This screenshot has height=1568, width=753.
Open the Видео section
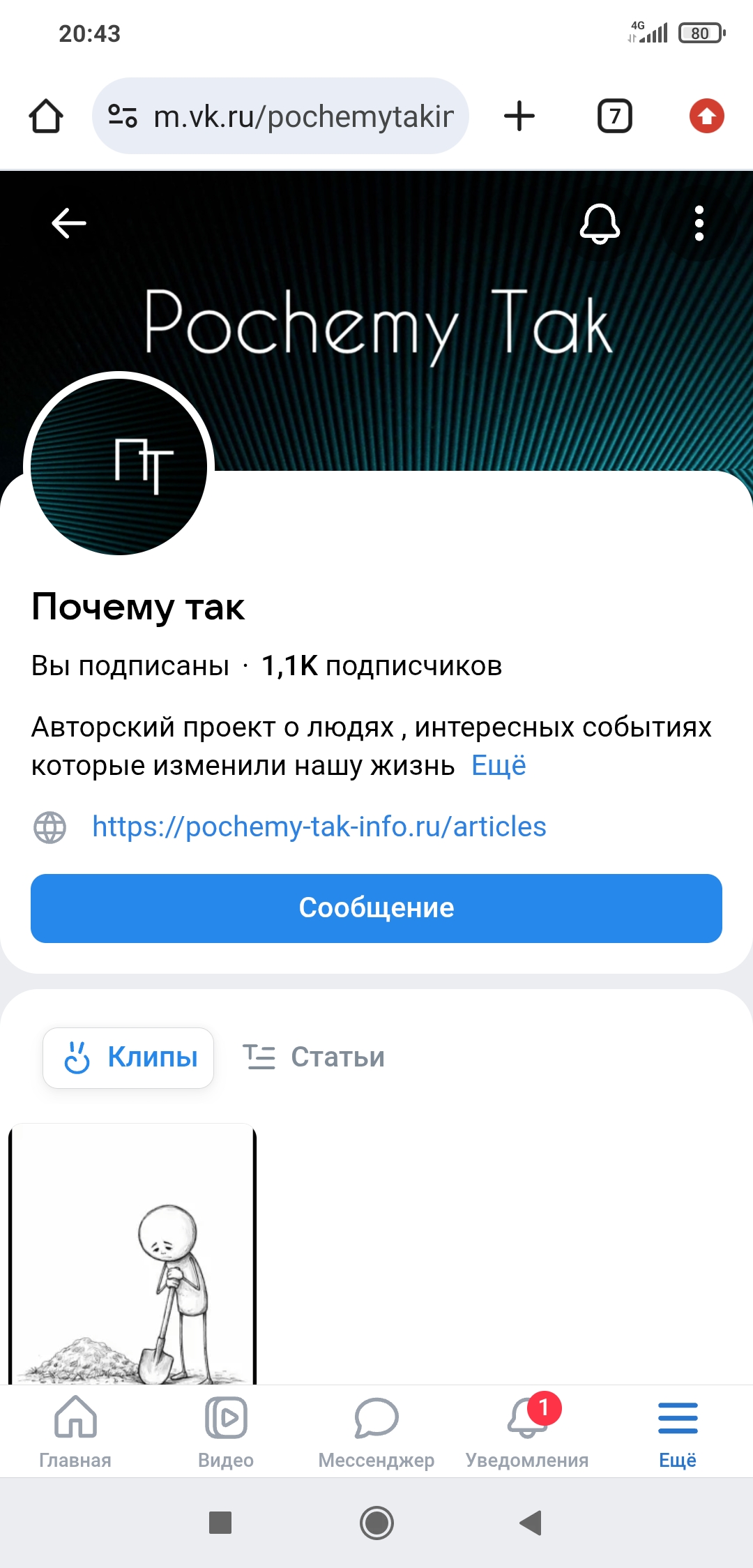point(226,1430)
